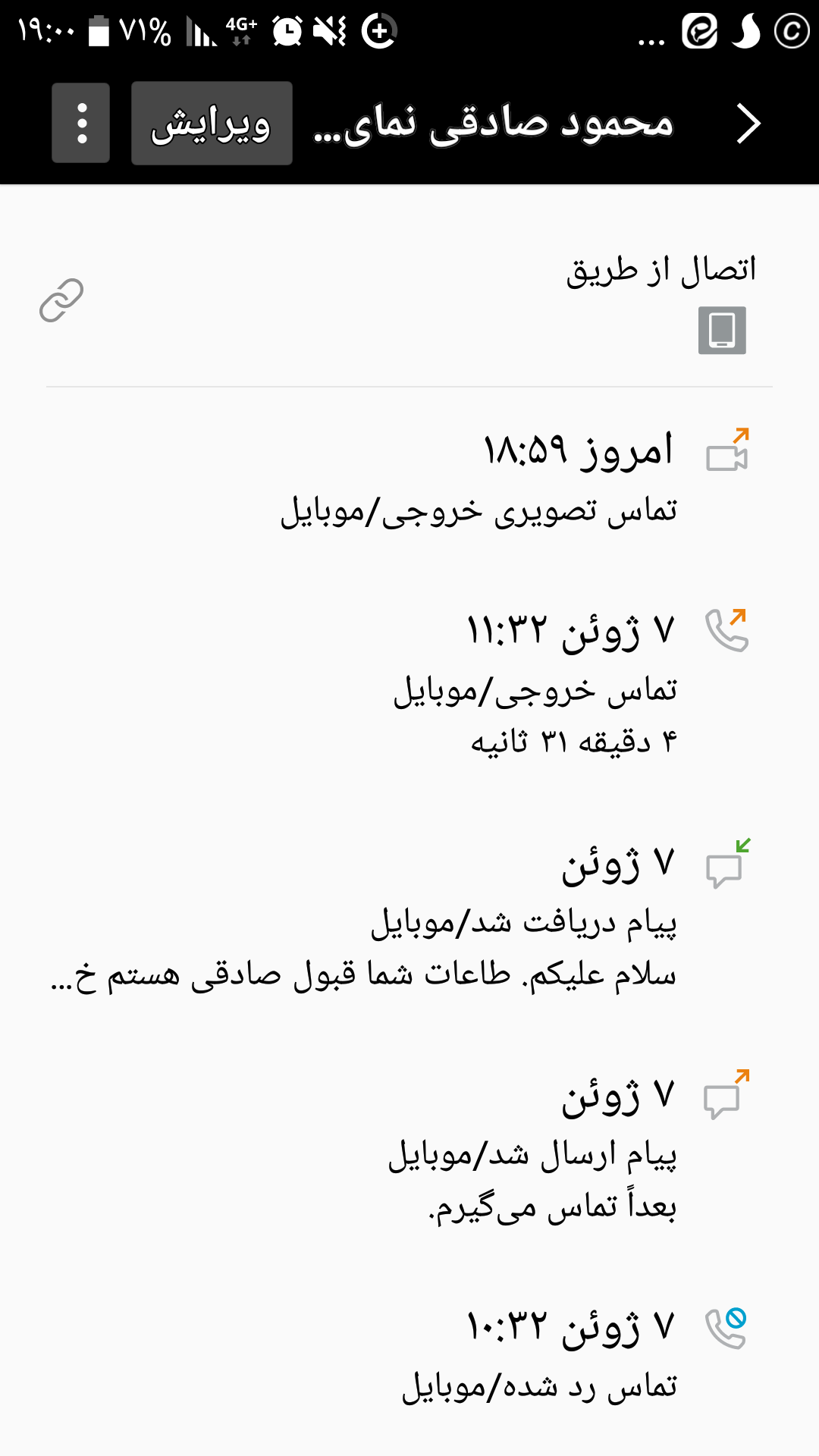The image size is (819, 1456).
Task: Tap the ویرایش (edit) button
Action: (x=212, y=123)
